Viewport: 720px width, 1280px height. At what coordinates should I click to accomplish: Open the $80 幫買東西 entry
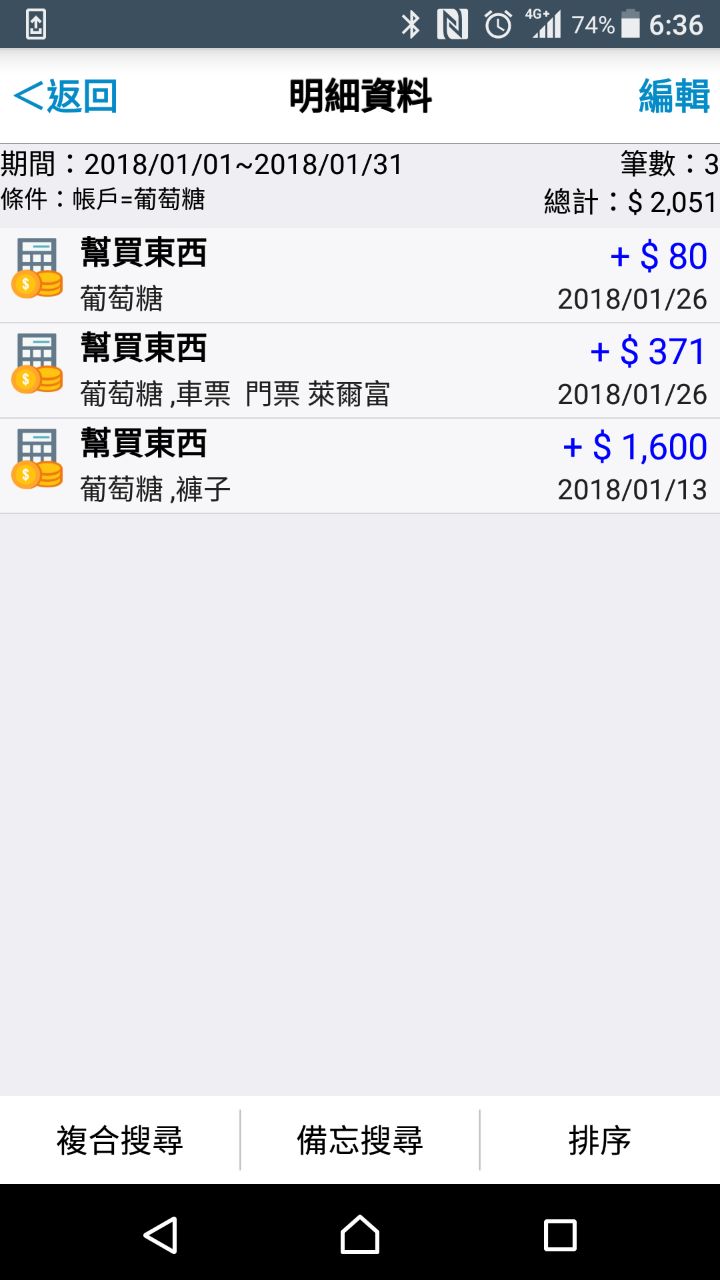pos(360,275)
